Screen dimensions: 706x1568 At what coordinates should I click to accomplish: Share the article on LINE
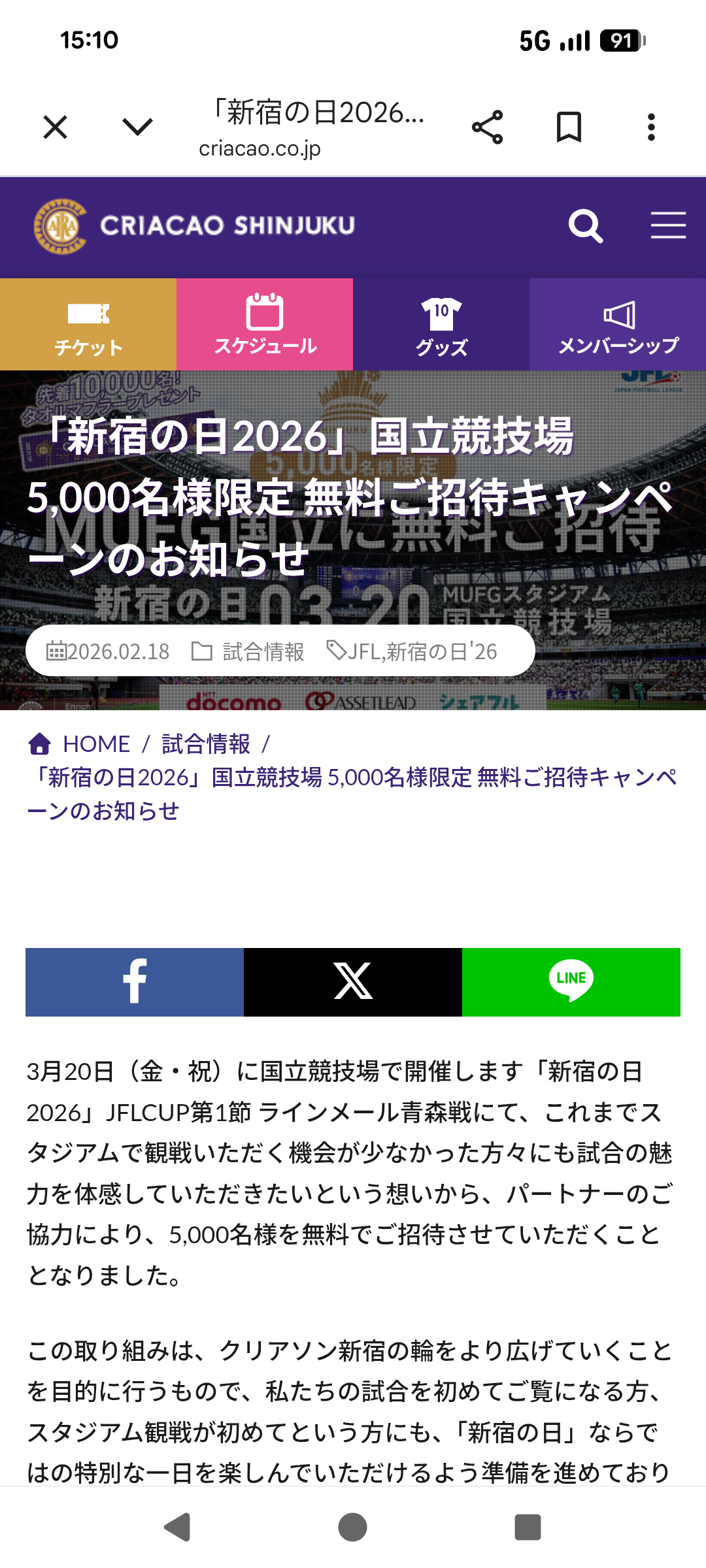571,982
